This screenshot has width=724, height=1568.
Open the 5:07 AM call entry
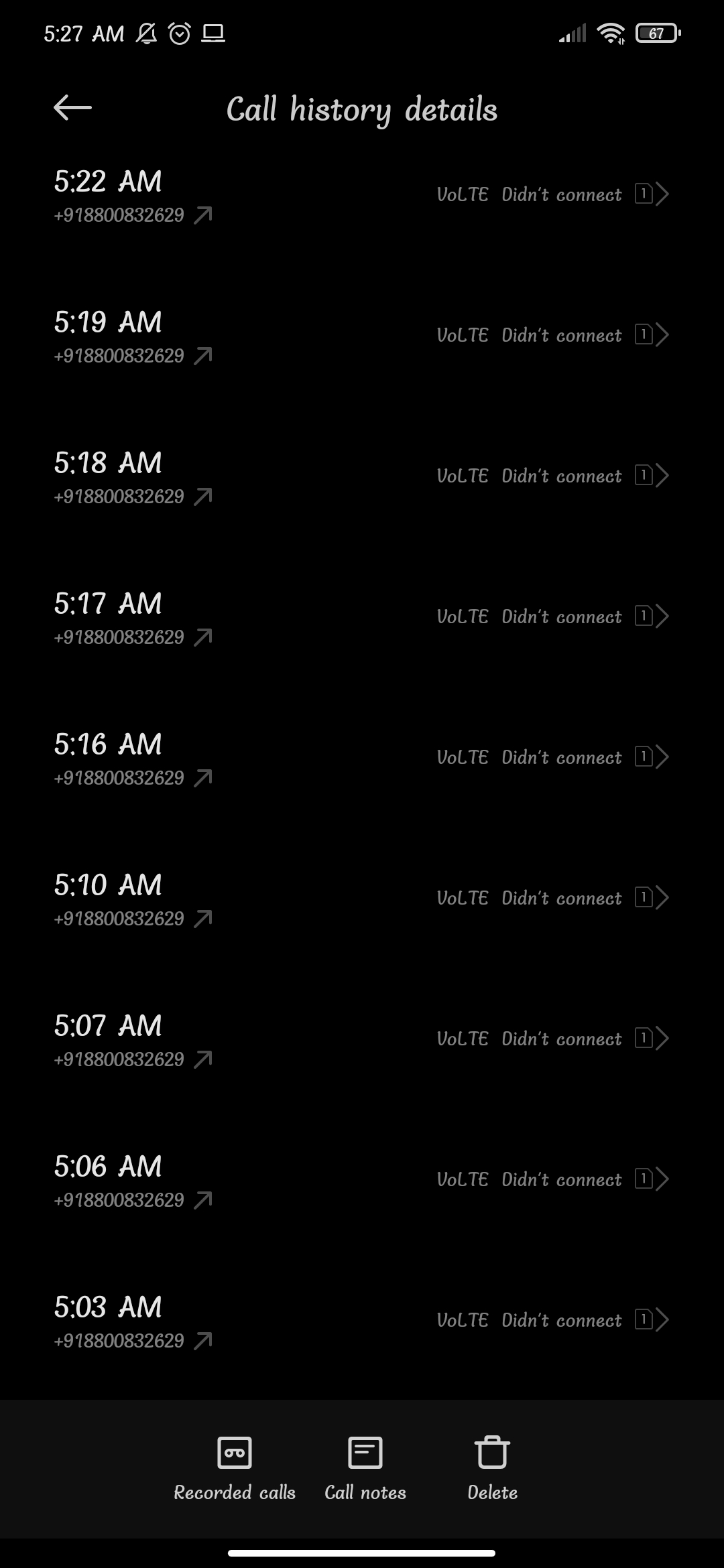pos(362,1040)
